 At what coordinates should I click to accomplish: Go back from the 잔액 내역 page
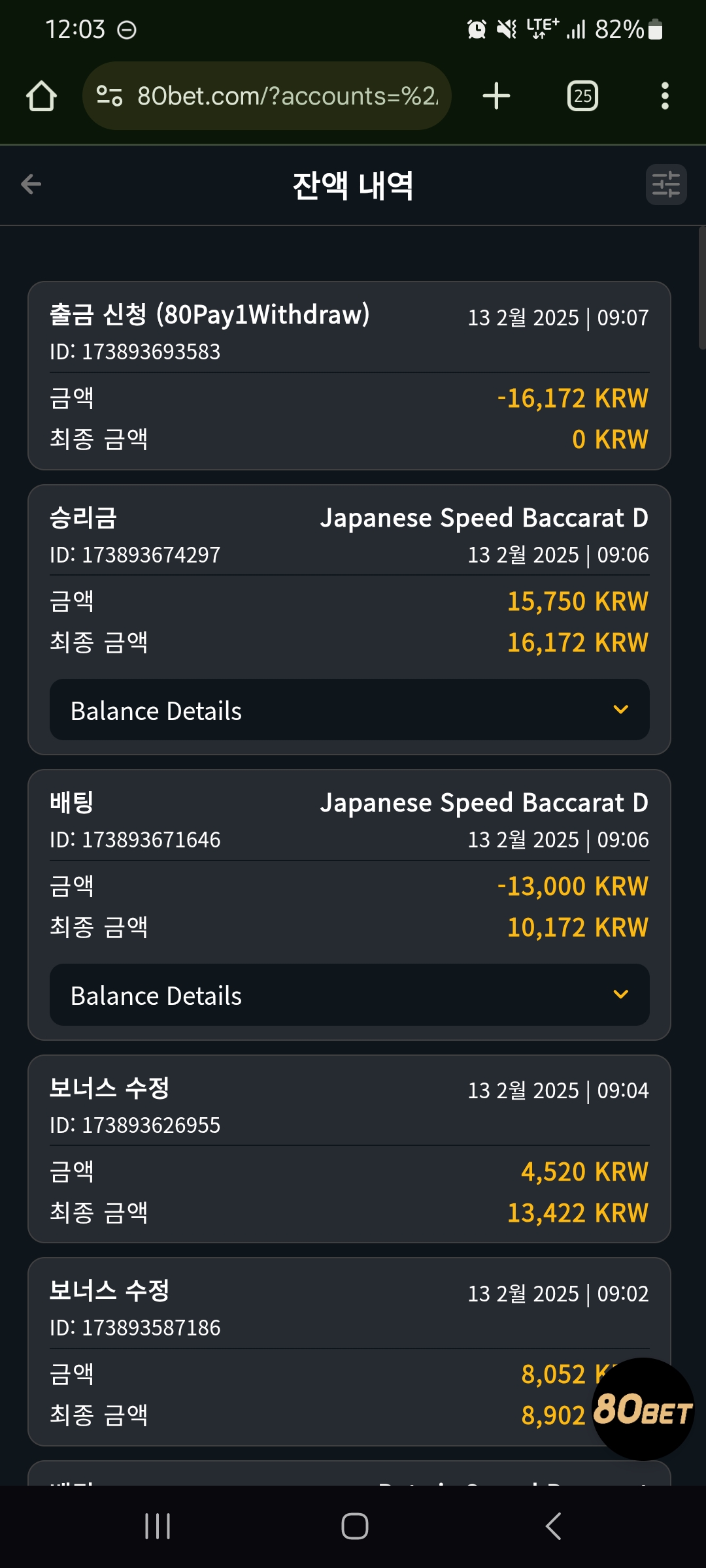(x=31, y=185)
